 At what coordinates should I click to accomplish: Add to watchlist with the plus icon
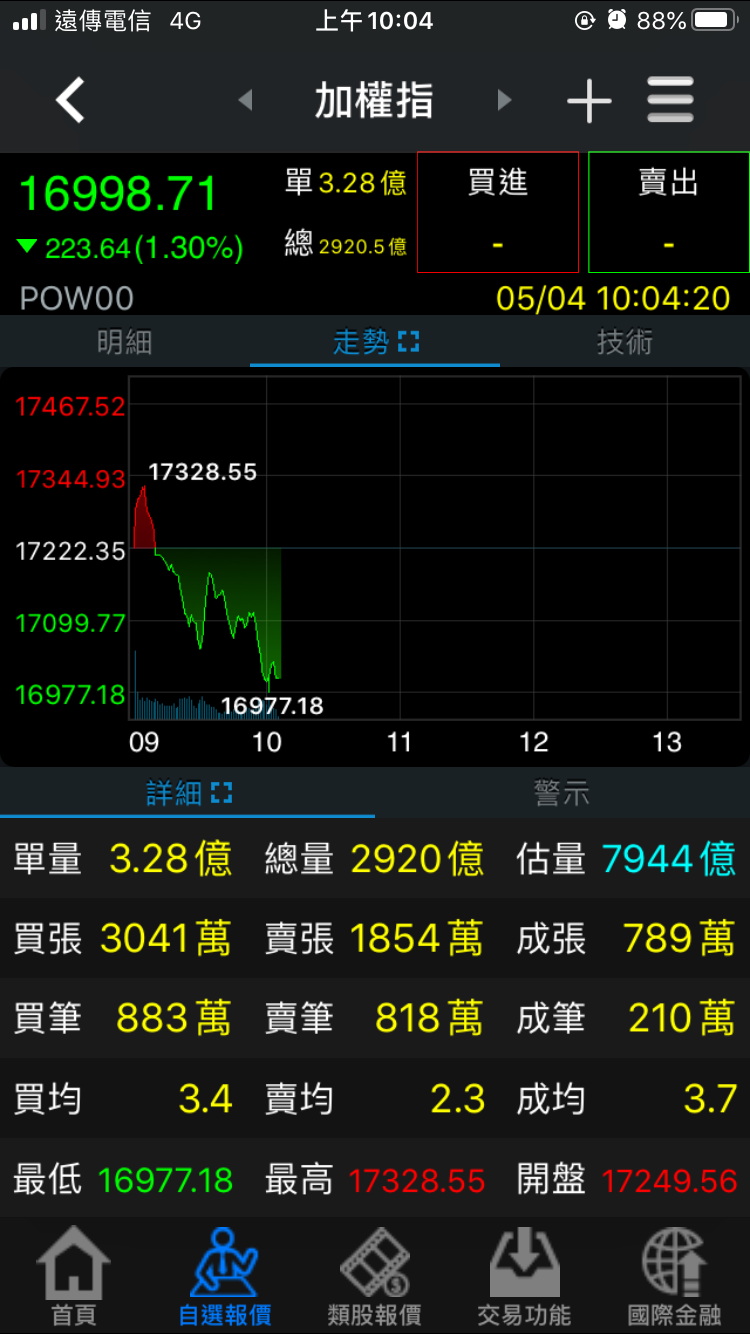click(589, 101)
